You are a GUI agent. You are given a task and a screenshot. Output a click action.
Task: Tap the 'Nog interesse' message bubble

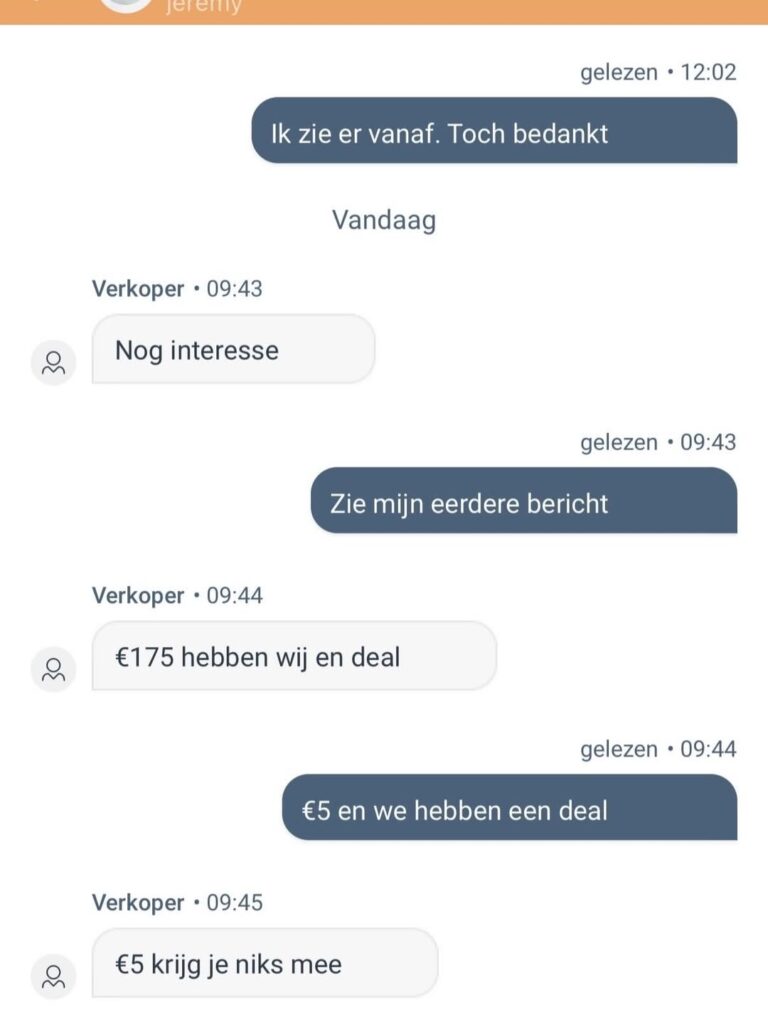pos(232,350)
